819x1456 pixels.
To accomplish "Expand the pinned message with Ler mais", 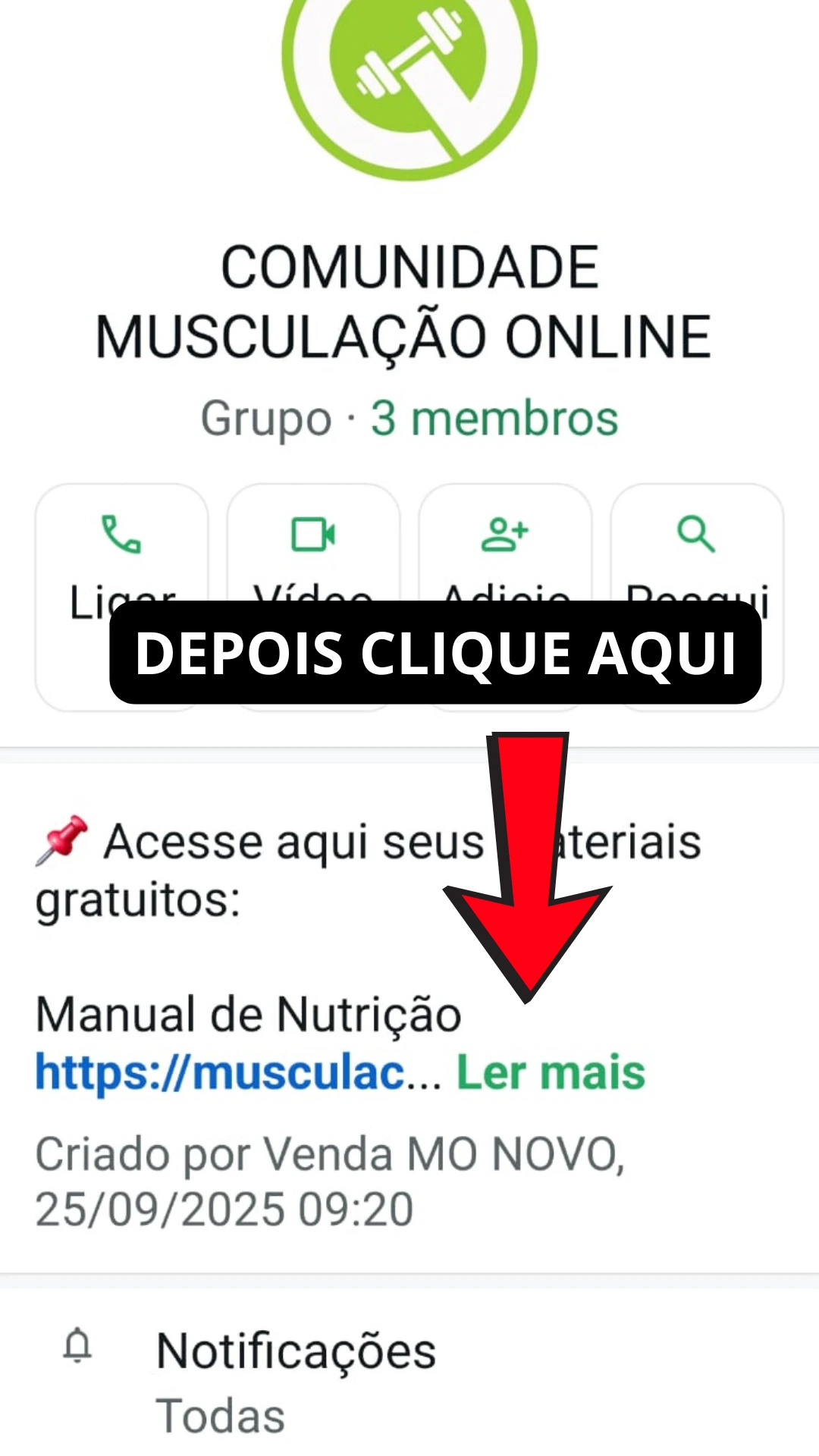I will (x=550, y=1071).
